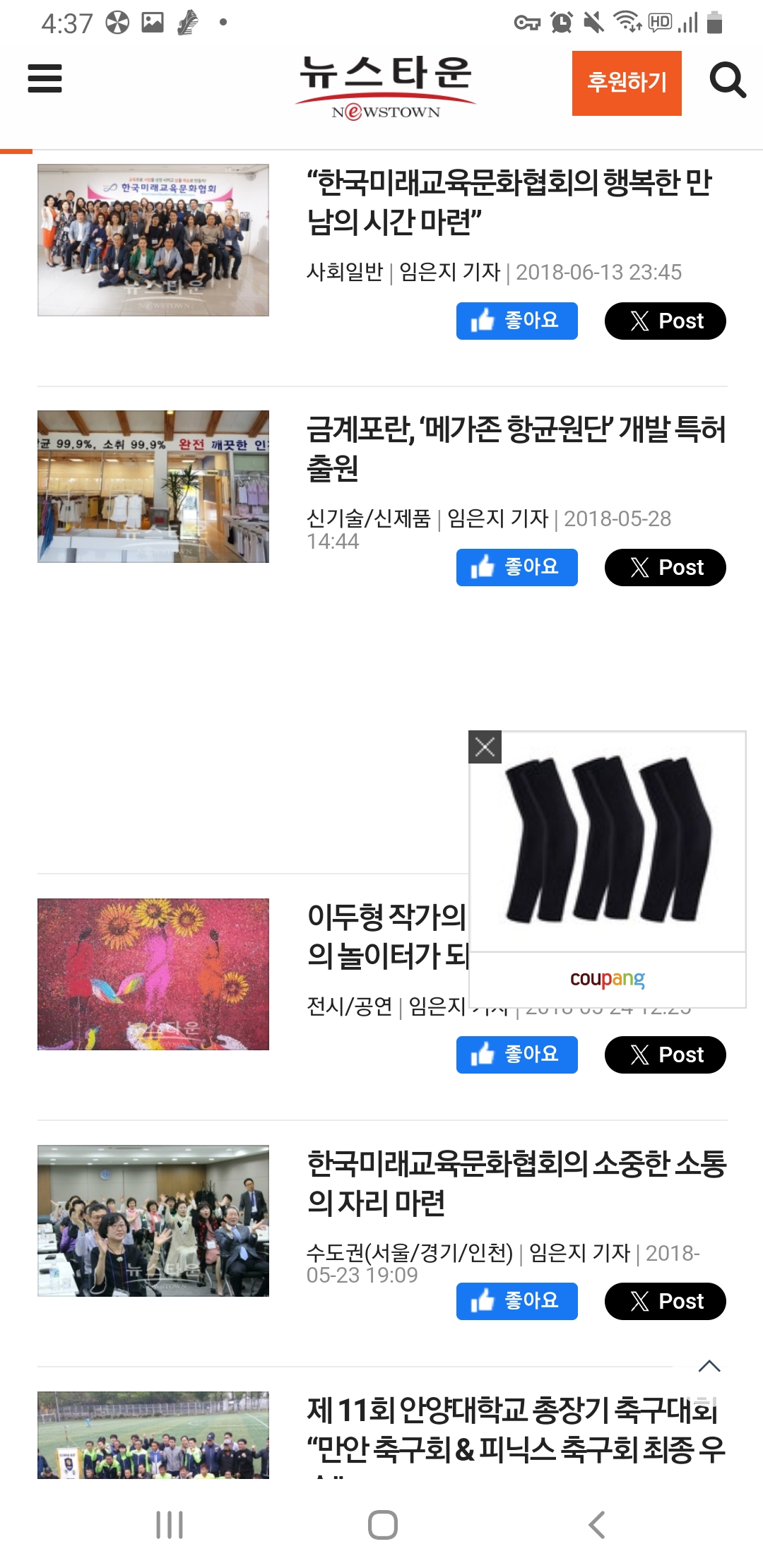
Task: Post the 행복한 만남의 시간 article on X
Action: click(x=665, y=321)
